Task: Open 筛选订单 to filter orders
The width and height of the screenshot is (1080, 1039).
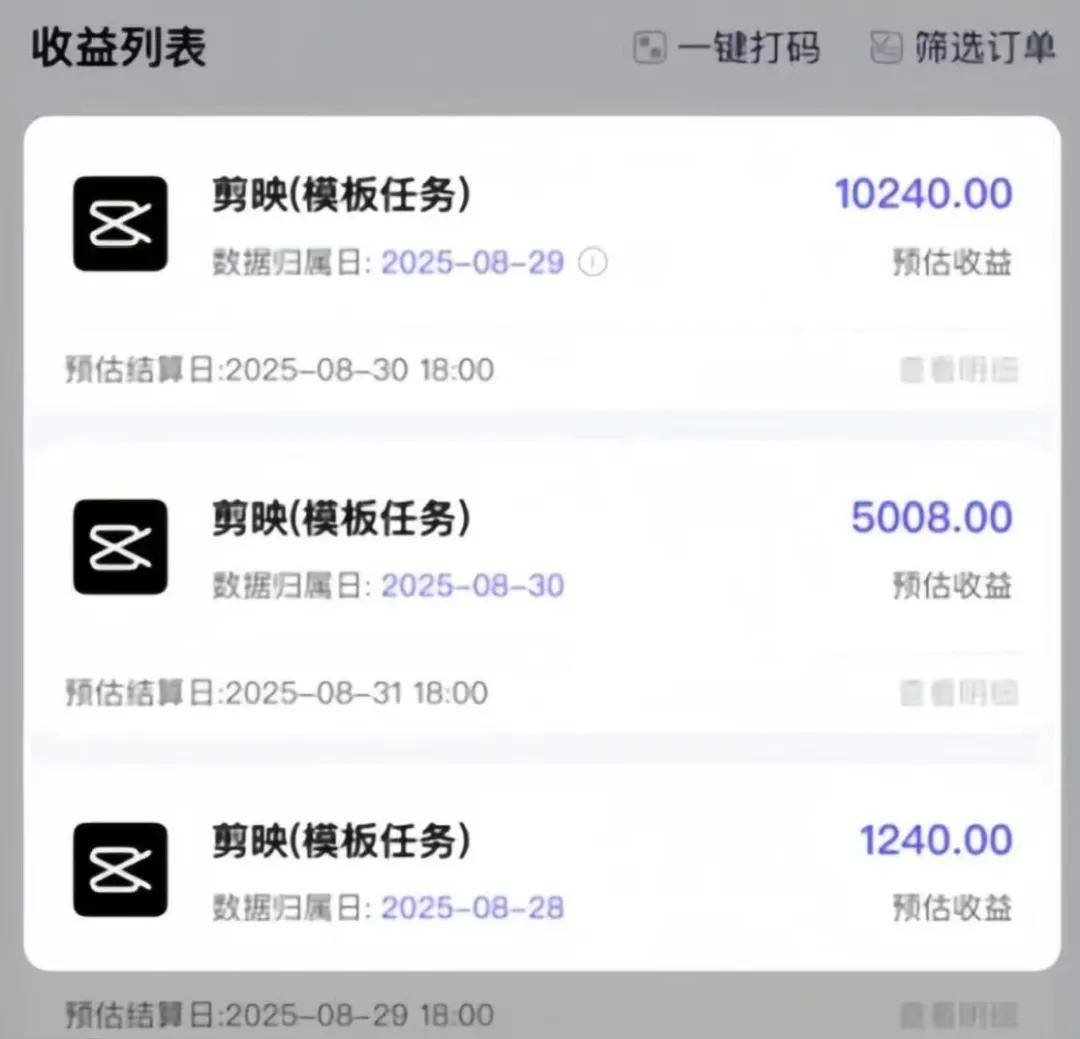Action: pos(963,48)
